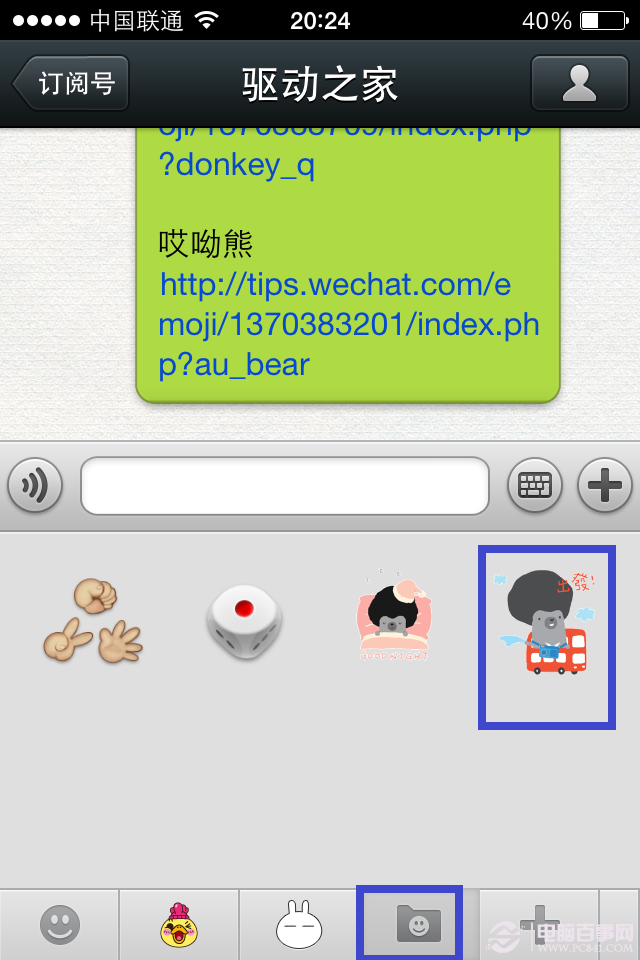Open the account profile icon

click(579, 84)
